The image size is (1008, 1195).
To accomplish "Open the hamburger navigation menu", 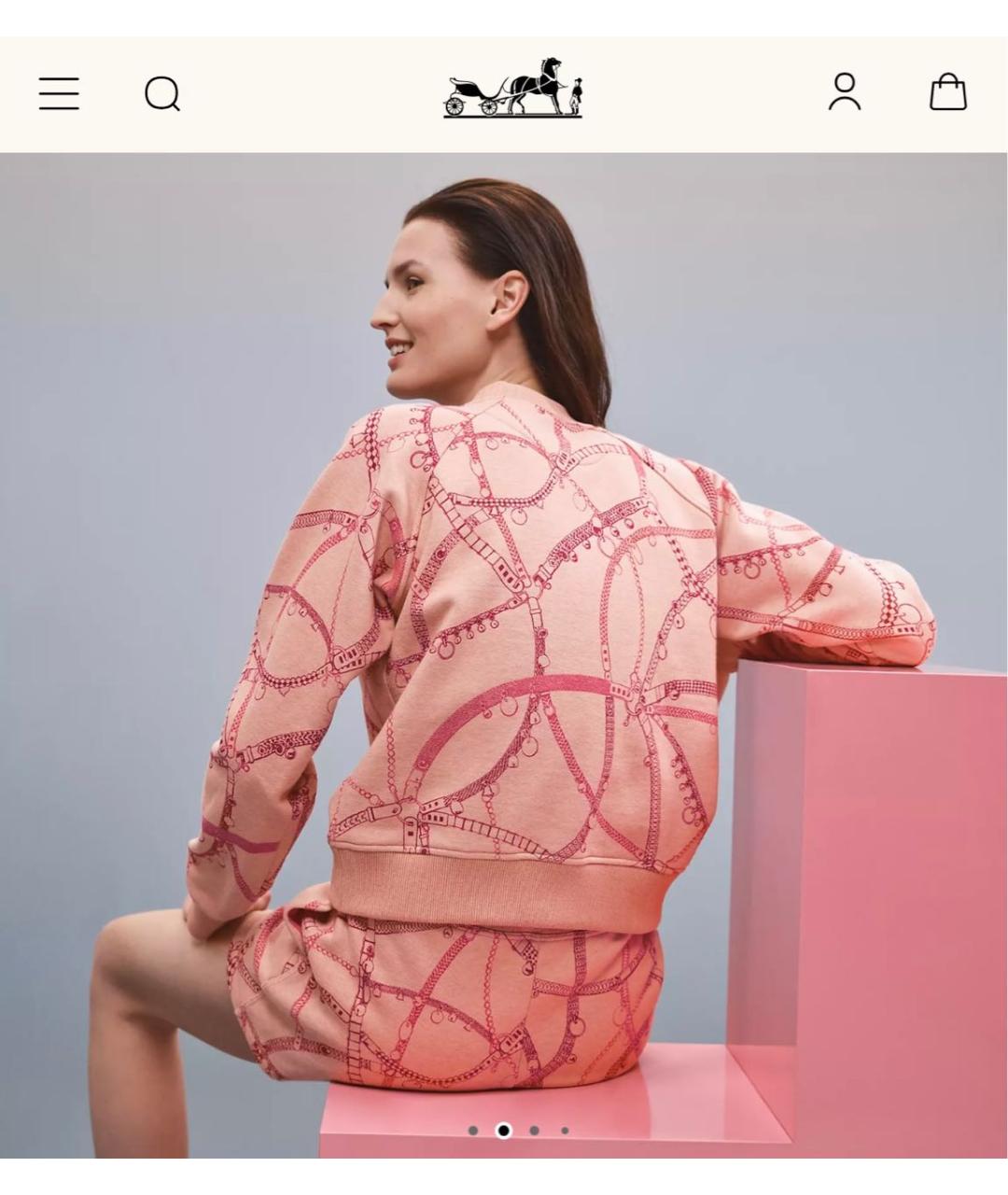I will 59,94.
